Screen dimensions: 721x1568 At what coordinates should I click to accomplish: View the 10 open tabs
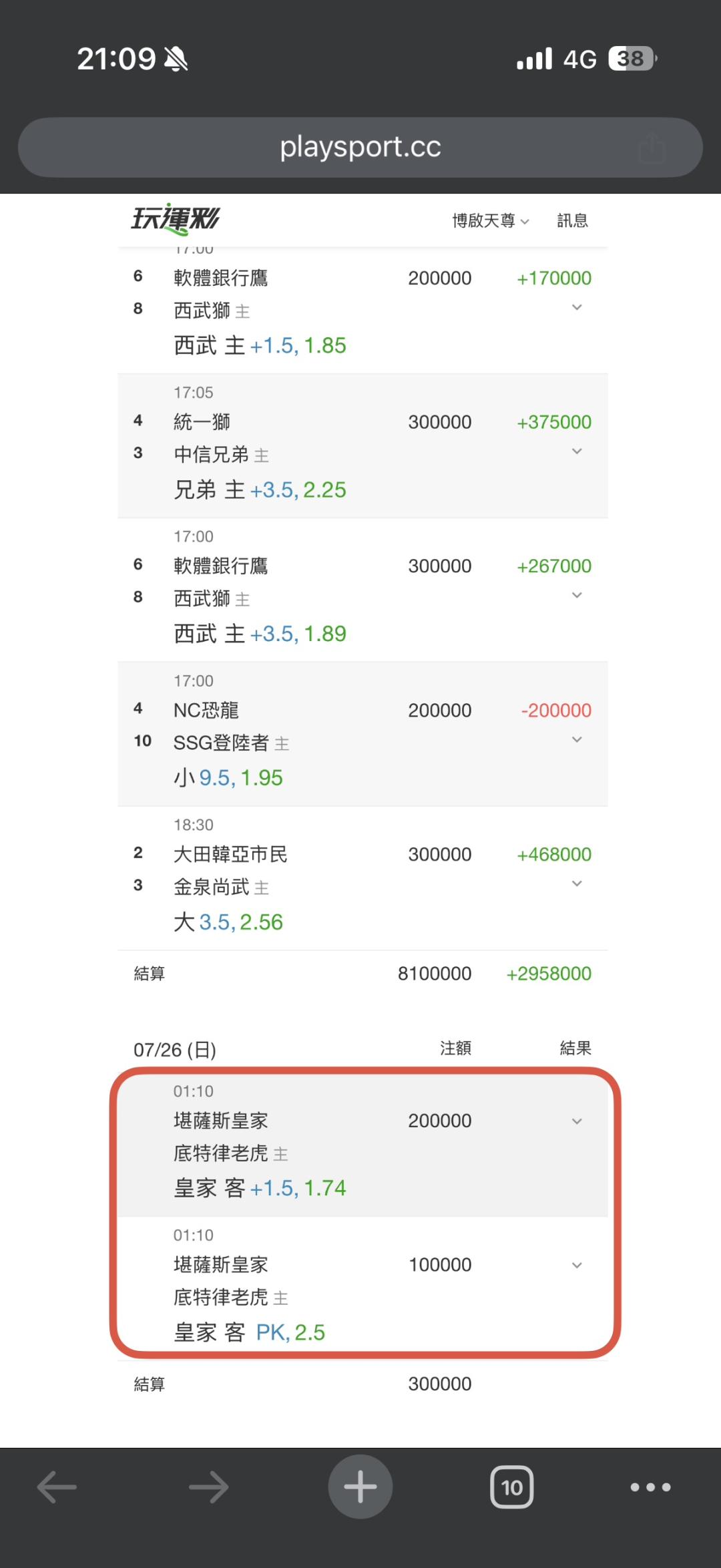[512, 1487]
